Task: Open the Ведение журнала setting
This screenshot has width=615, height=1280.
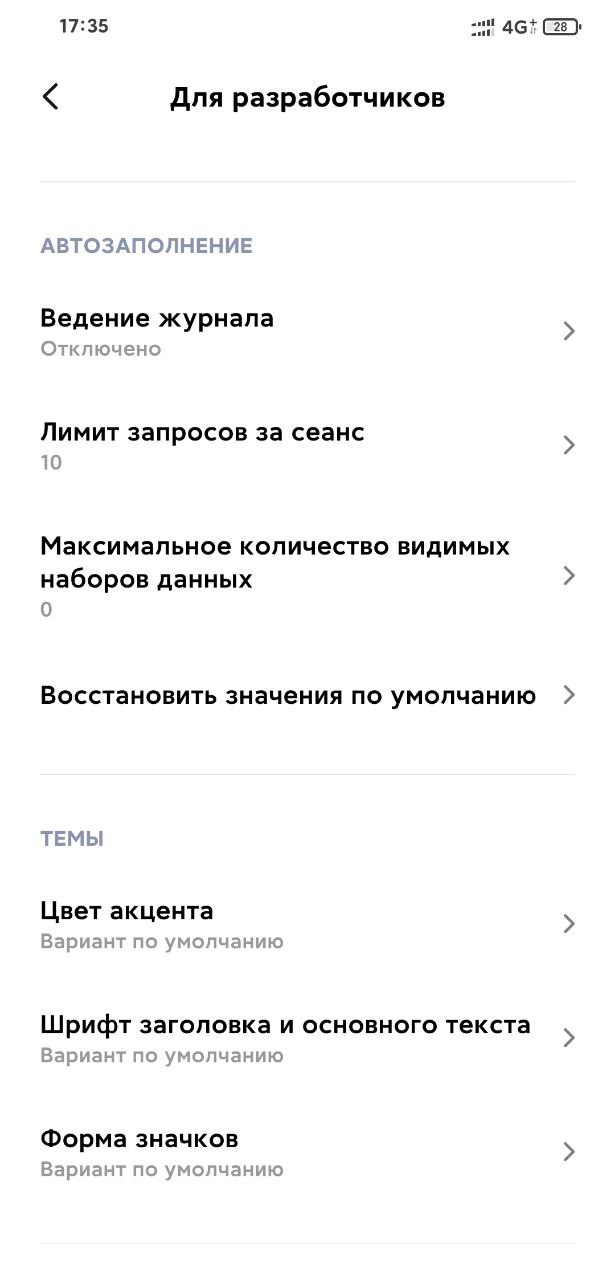Action: coord(307,332)
